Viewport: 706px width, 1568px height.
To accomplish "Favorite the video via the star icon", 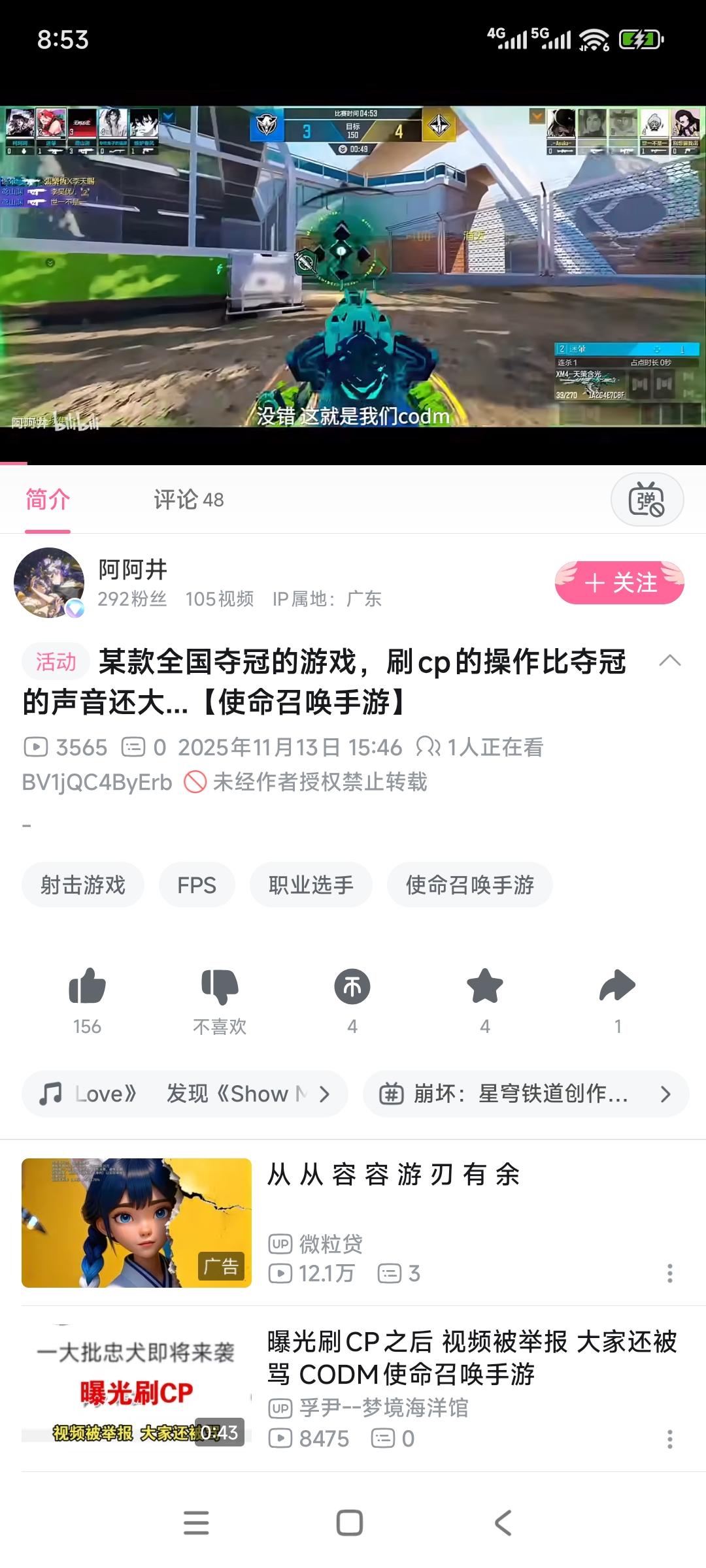I will click(484, 987).
